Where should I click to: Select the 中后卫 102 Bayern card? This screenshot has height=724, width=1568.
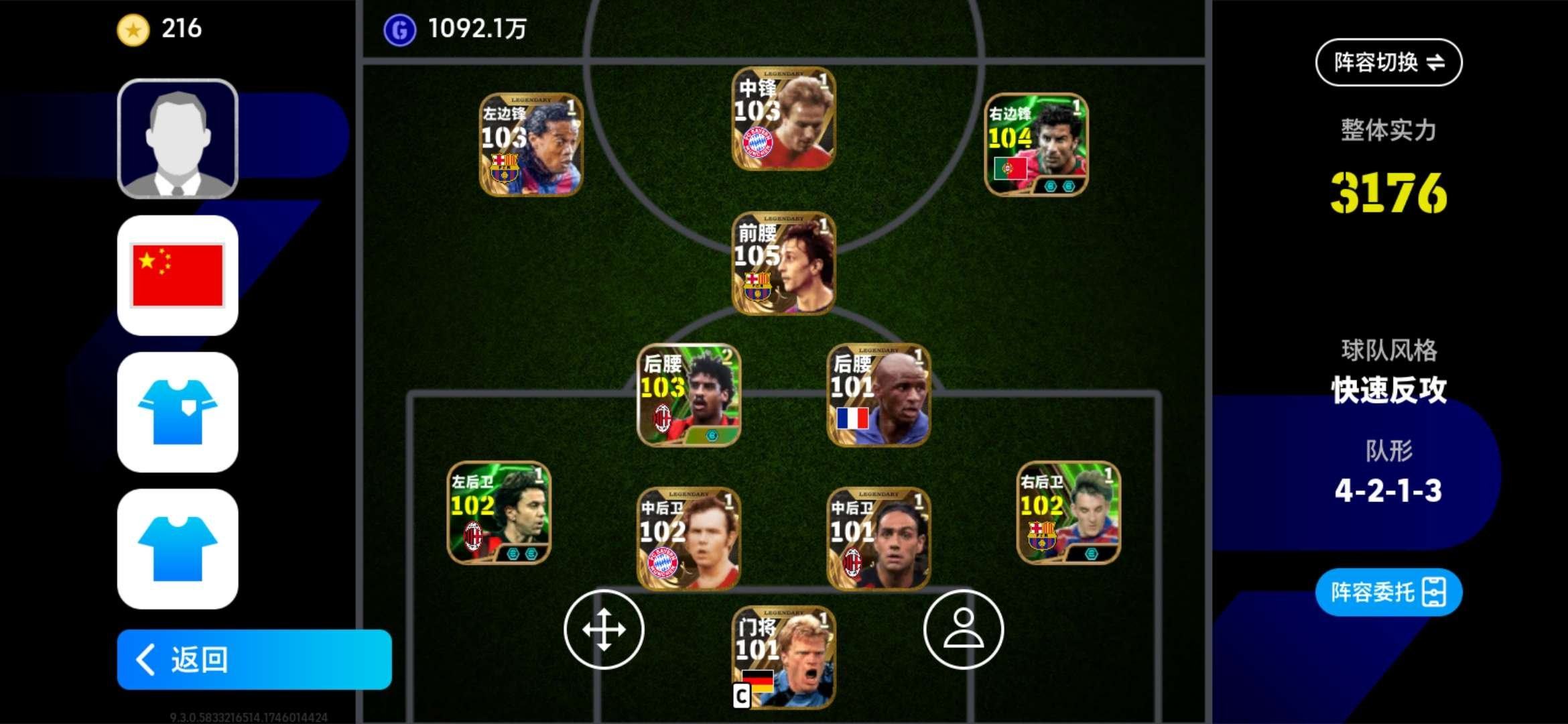(x=689, y=539)
